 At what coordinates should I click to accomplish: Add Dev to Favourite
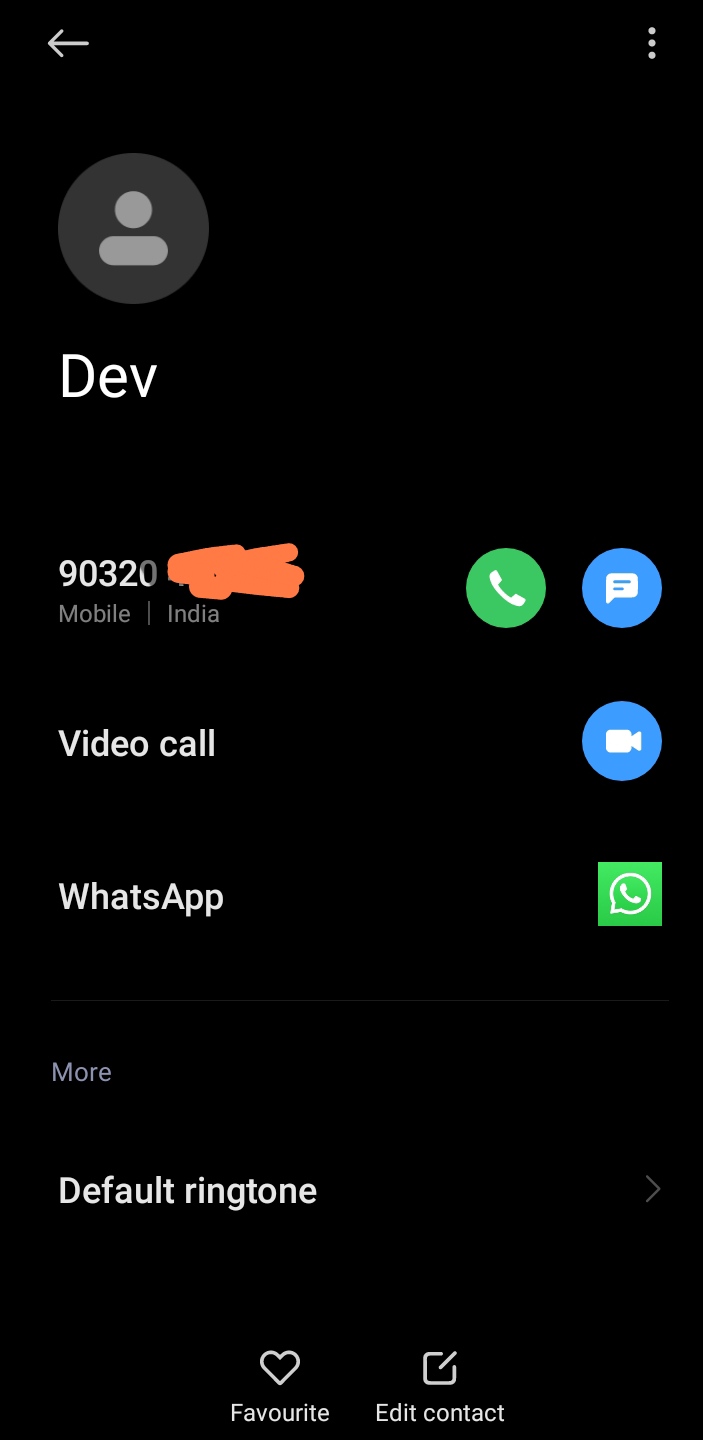(x=279, y=1385)
